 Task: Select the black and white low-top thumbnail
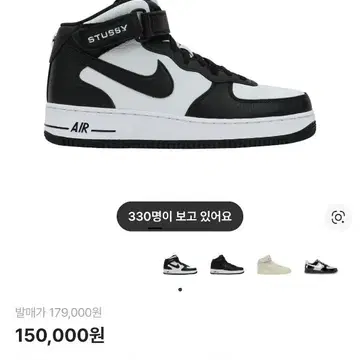321,266
